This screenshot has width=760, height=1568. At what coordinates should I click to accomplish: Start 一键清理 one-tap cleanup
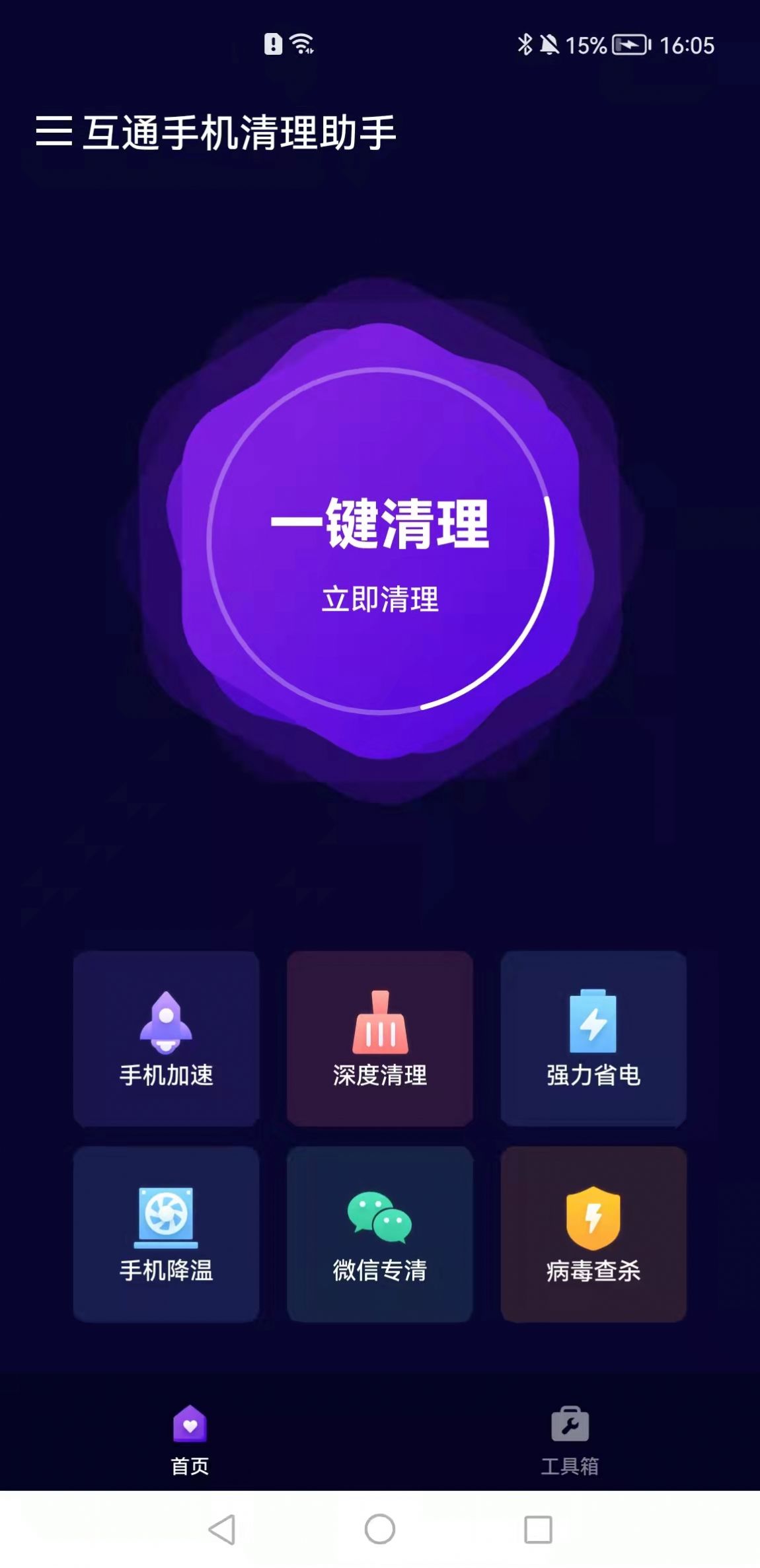click(x=380, y=542)
